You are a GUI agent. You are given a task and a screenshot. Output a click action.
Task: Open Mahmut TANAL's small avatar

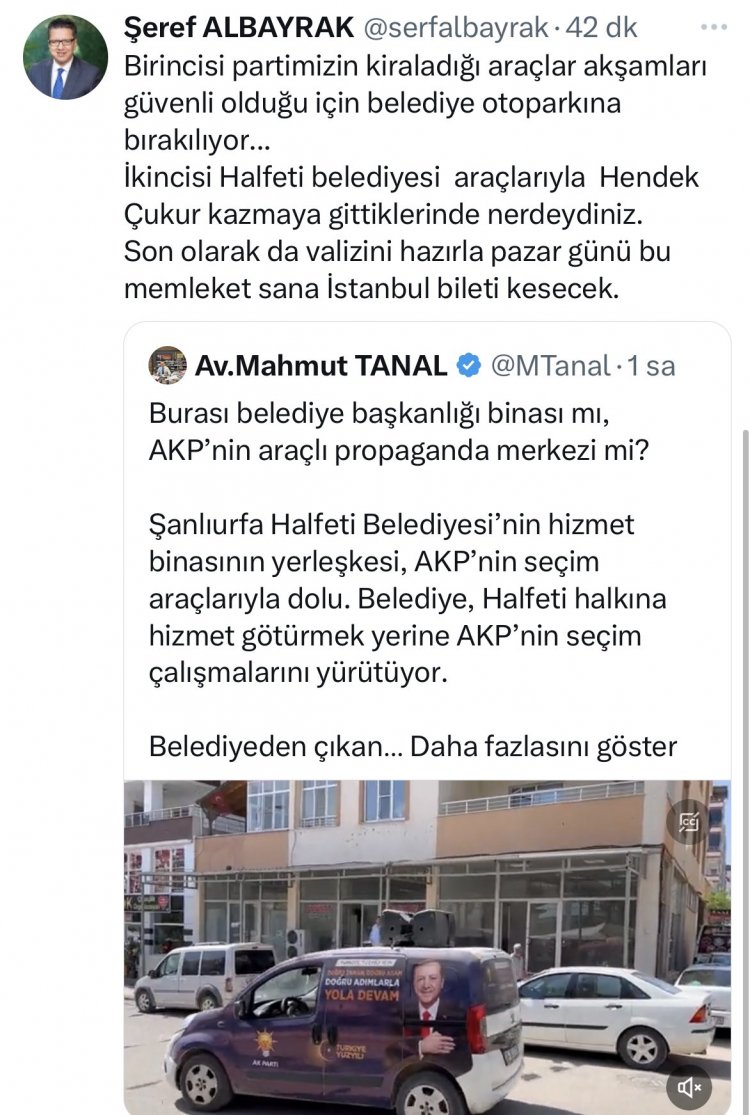coord(167,366)
